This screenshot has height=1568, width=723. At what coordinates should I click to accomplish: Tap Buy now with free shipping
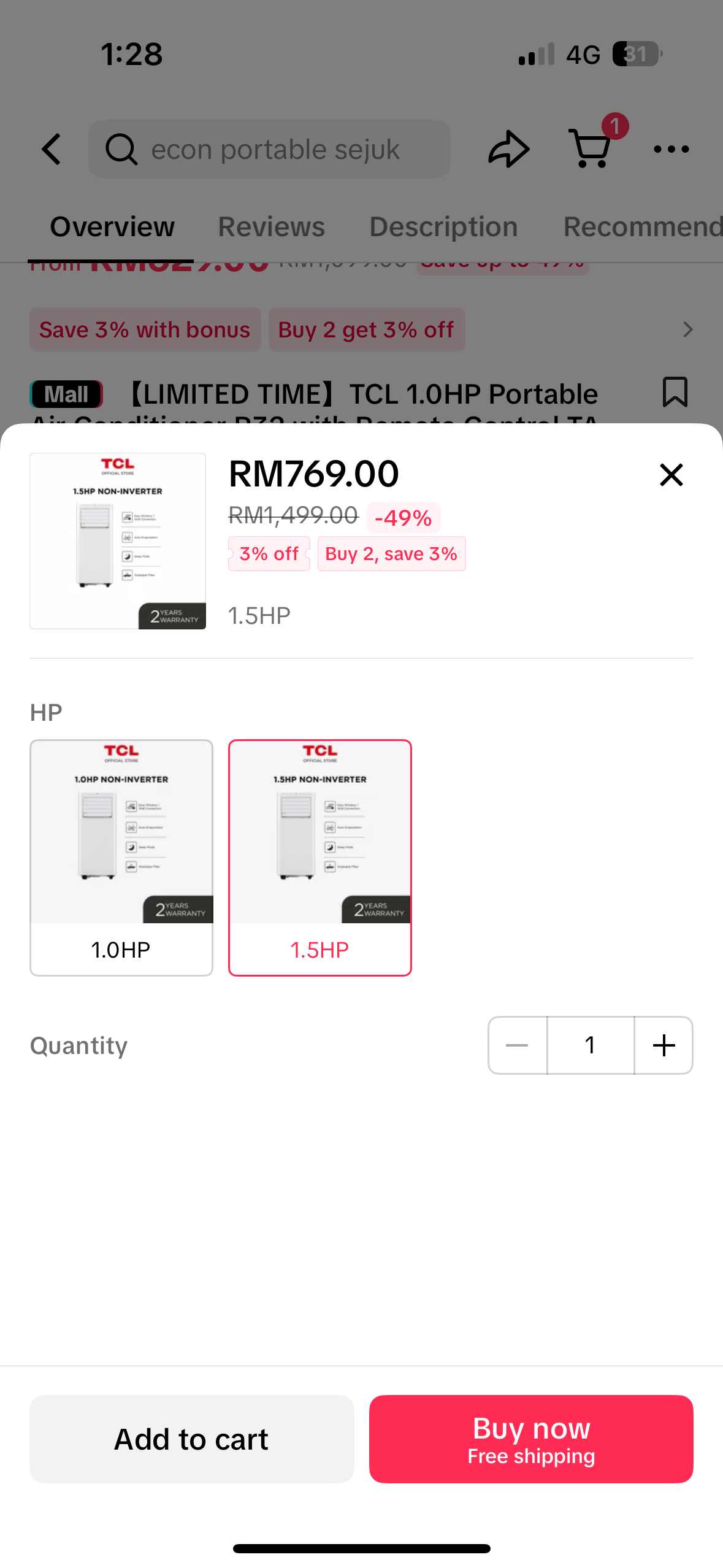(531, 1439)
